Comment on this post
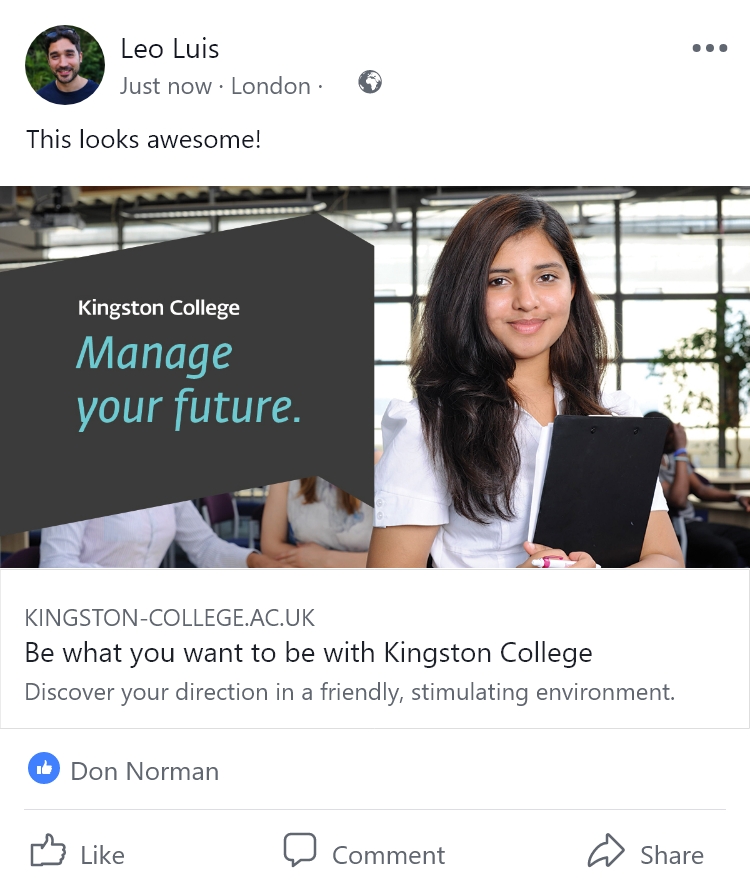Viewport: 750px width, 890px height. coord(365,853)
